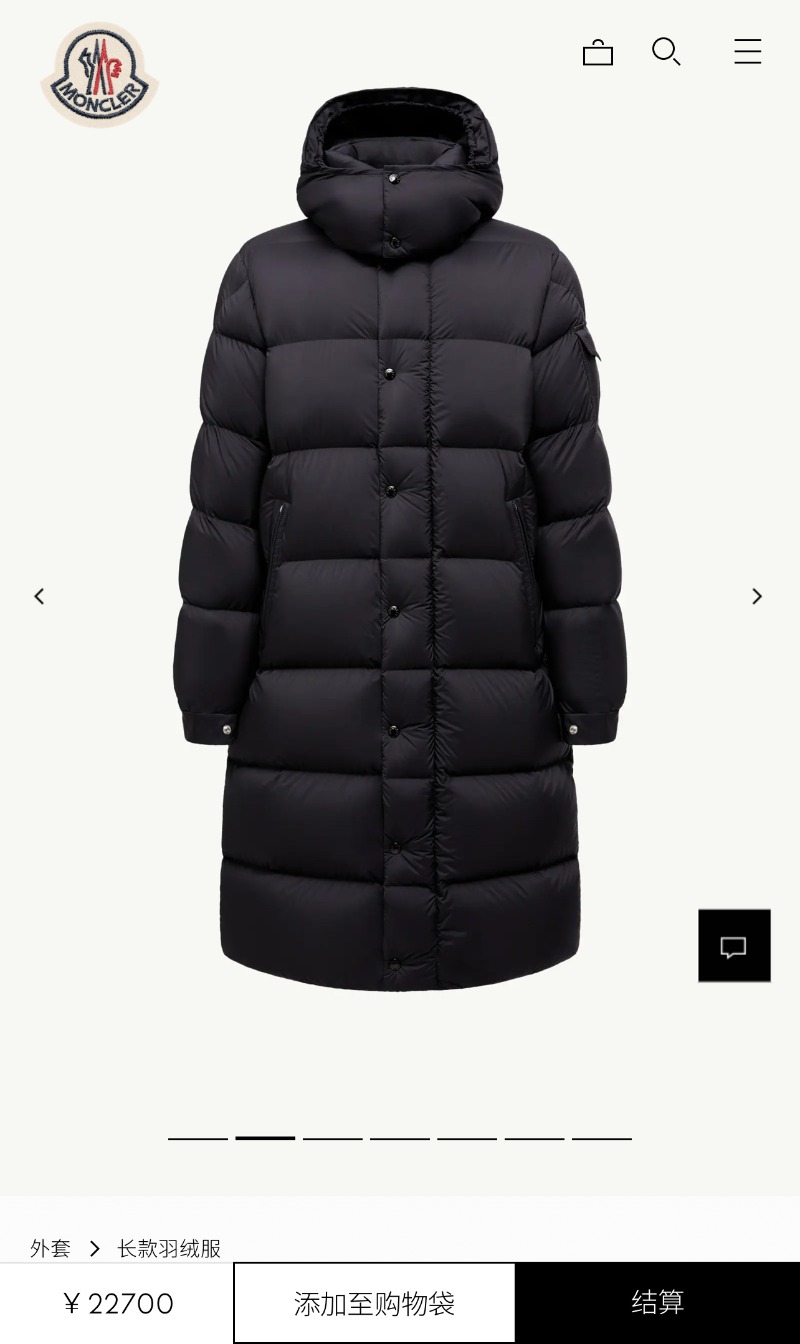Proceed to checkout with 结算
Screen dimensions: 800x1344
657,1303
